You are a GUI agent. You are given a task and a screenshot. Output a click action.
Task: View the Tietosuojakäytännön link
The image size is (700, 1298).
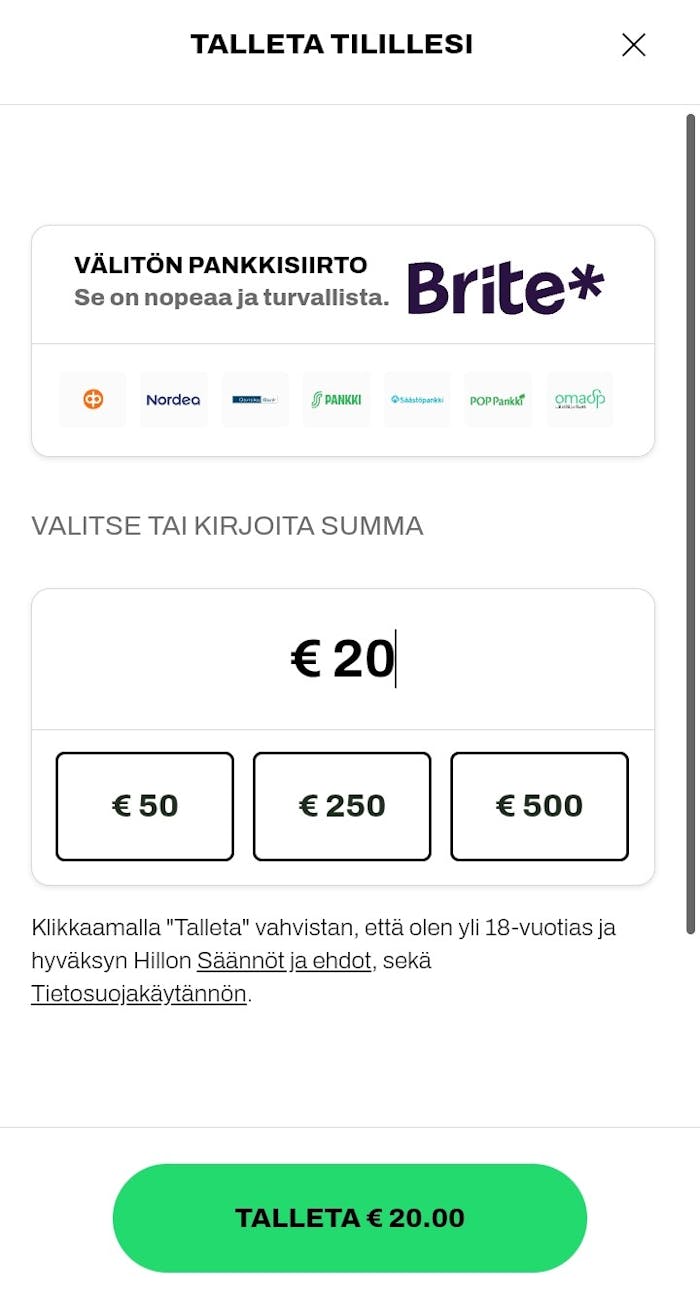point(139,994)
